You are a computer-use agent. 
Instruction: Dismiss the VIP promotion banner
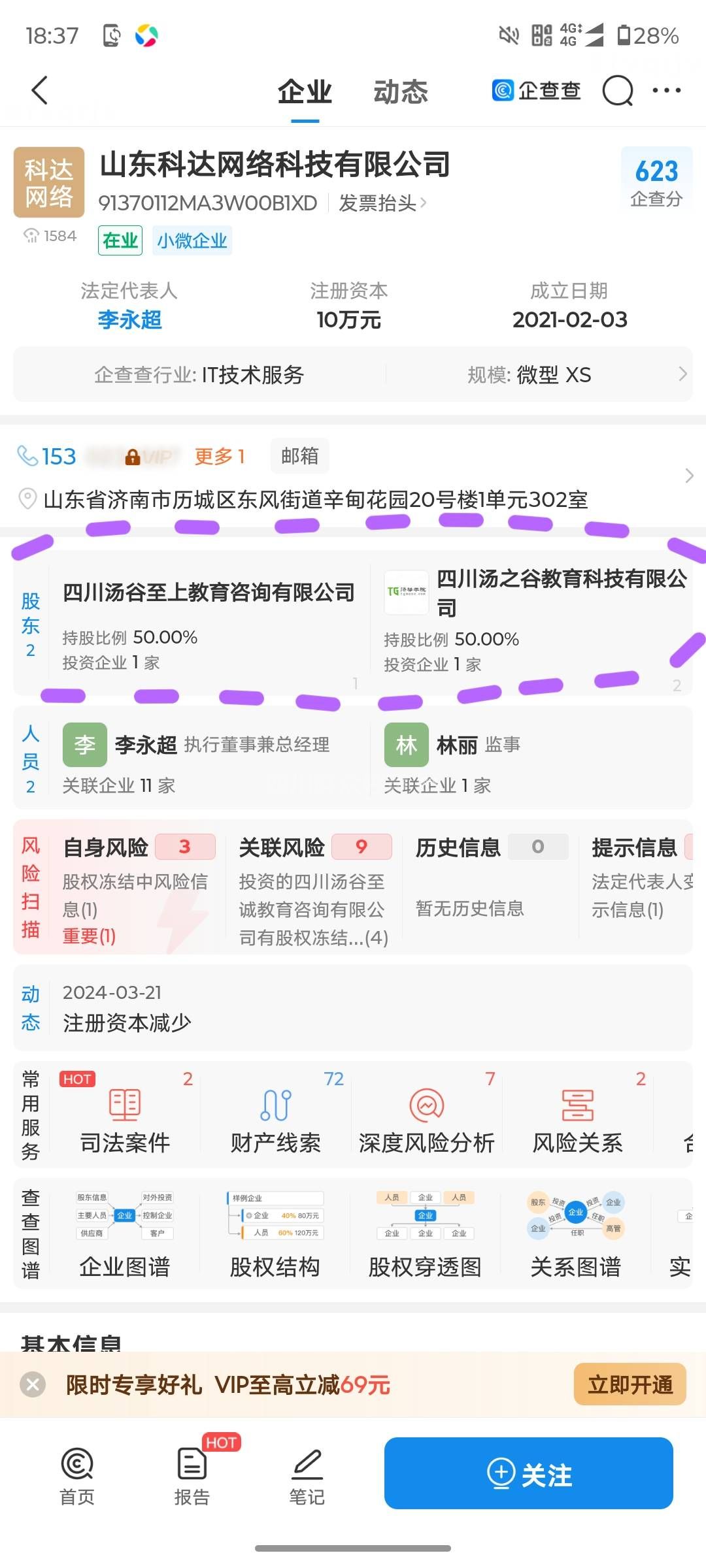point(33,1384)
